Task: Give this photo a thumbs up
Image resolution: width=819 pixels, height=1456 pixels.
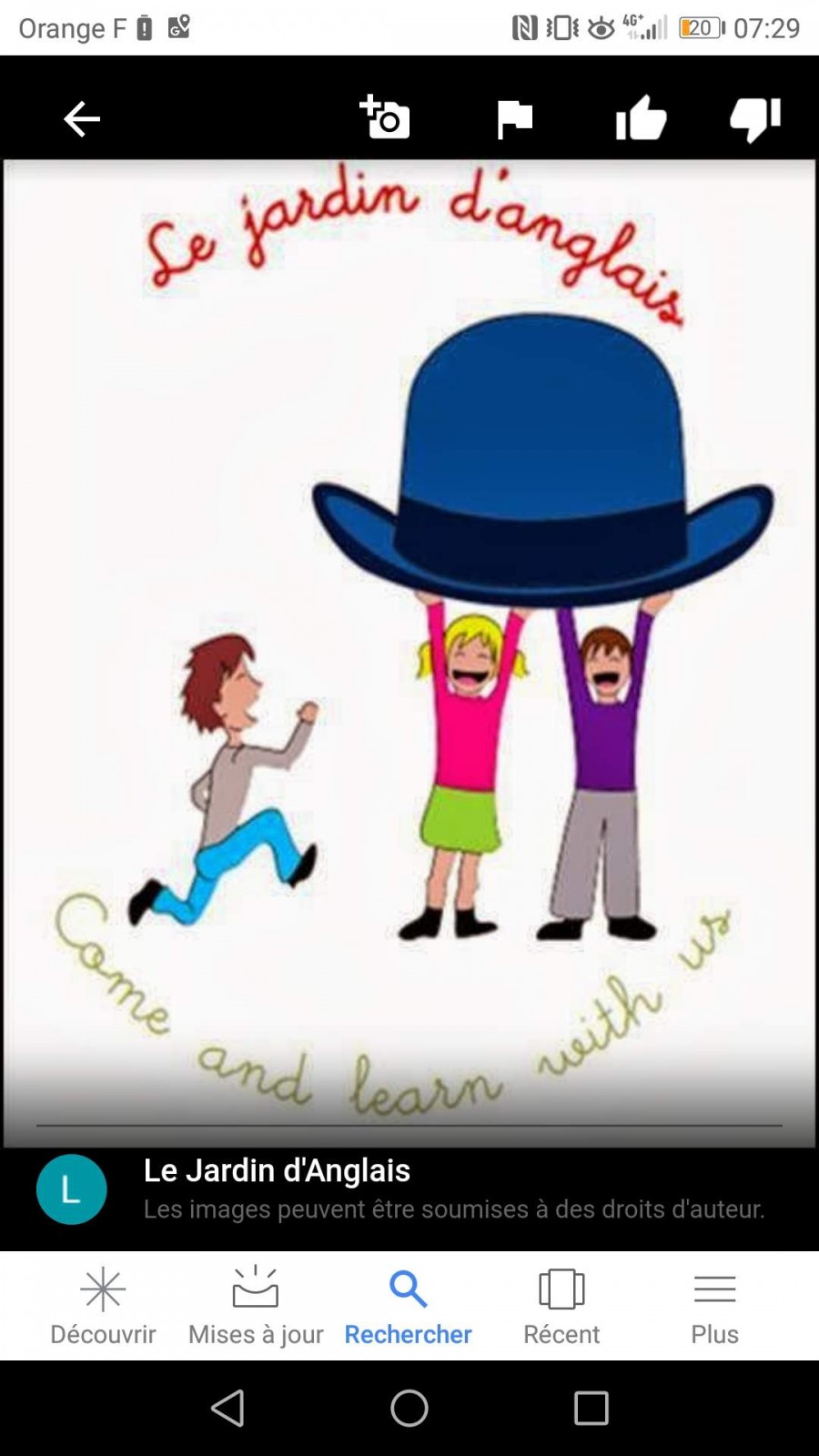Action: (x=641, y=118)
